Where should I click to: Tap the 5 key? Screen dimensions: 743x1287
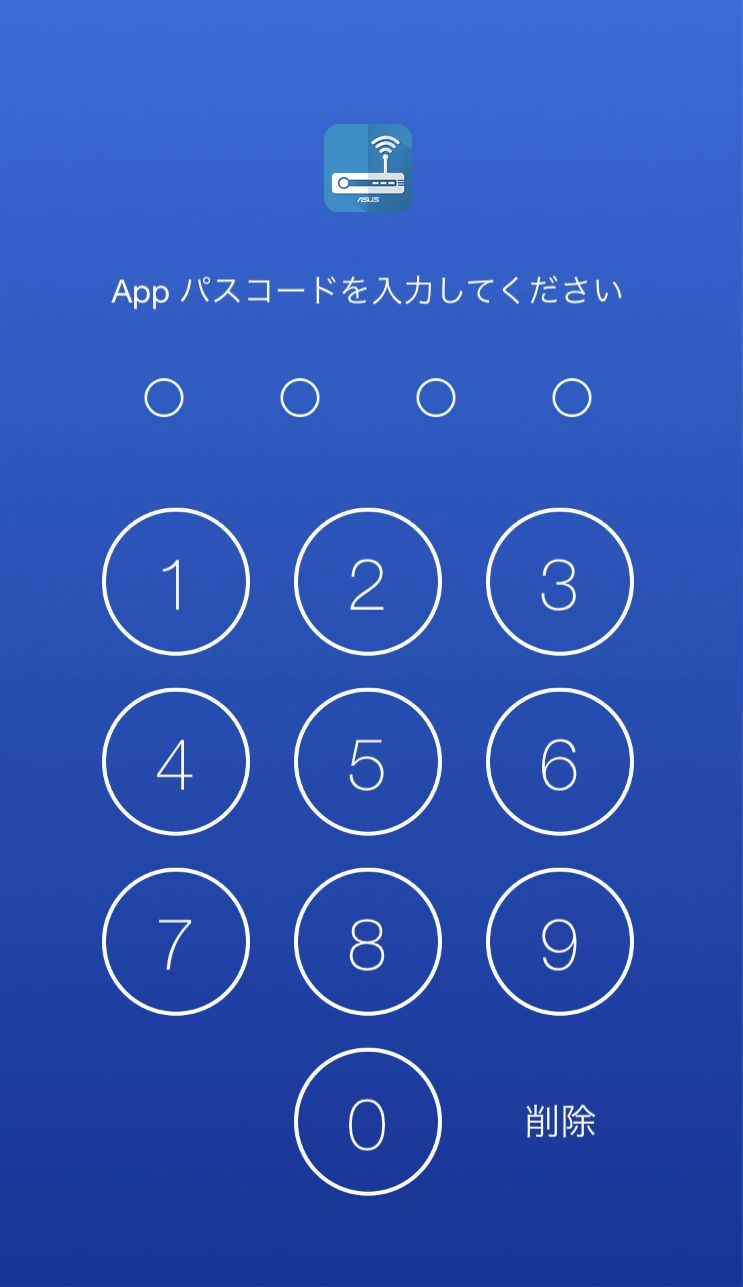pyautogui.click(x=367, y=762)
